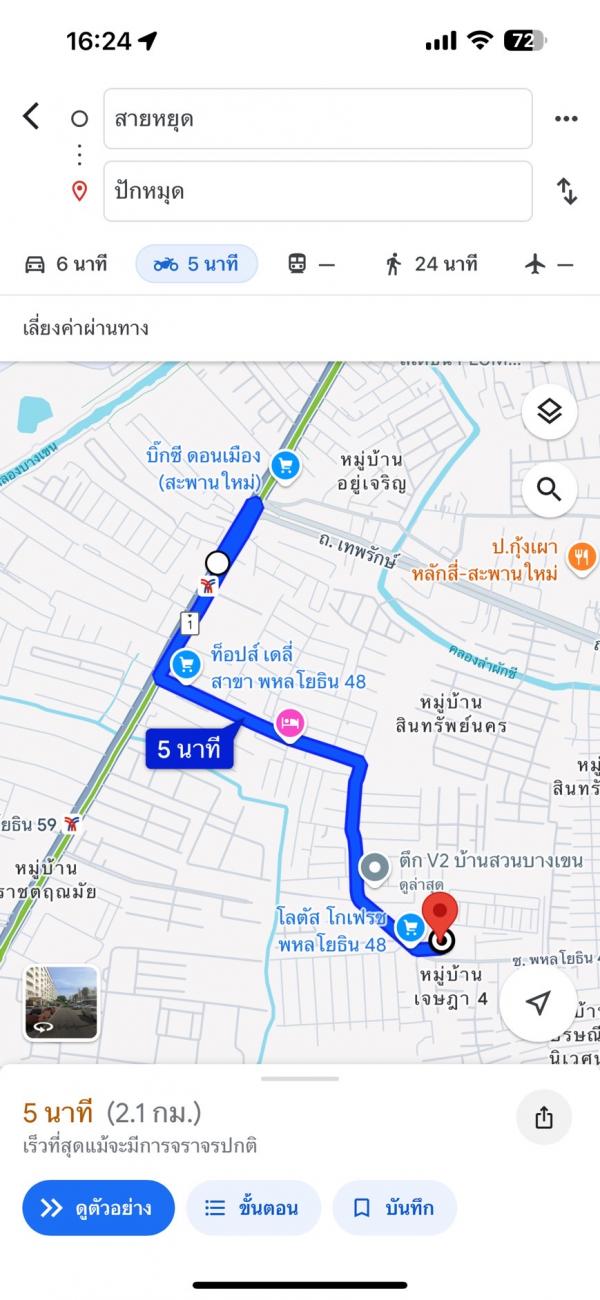The image size is (600, 1300).
Task: Switch to car travel mode 6 นาที
Action: pos(65,264)
